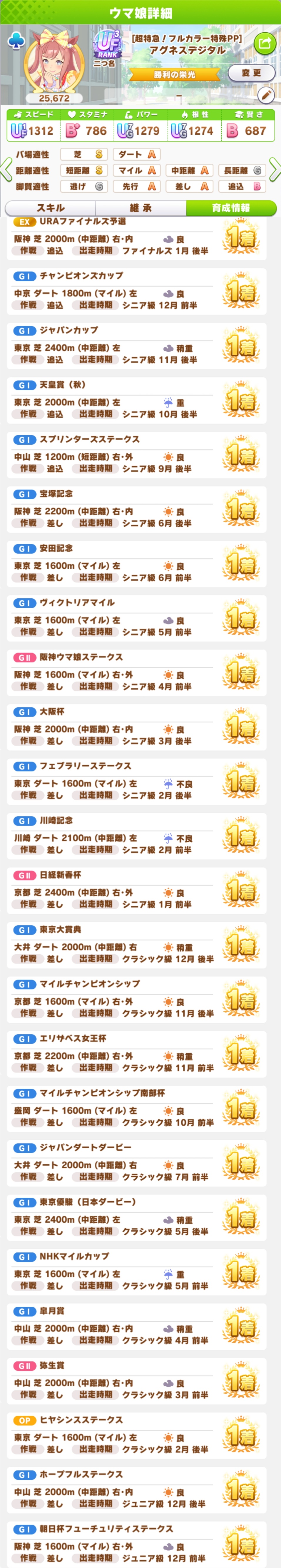
Task: Go to next character with right arrow
Action: pyautogui.click(x=274, y=170)
